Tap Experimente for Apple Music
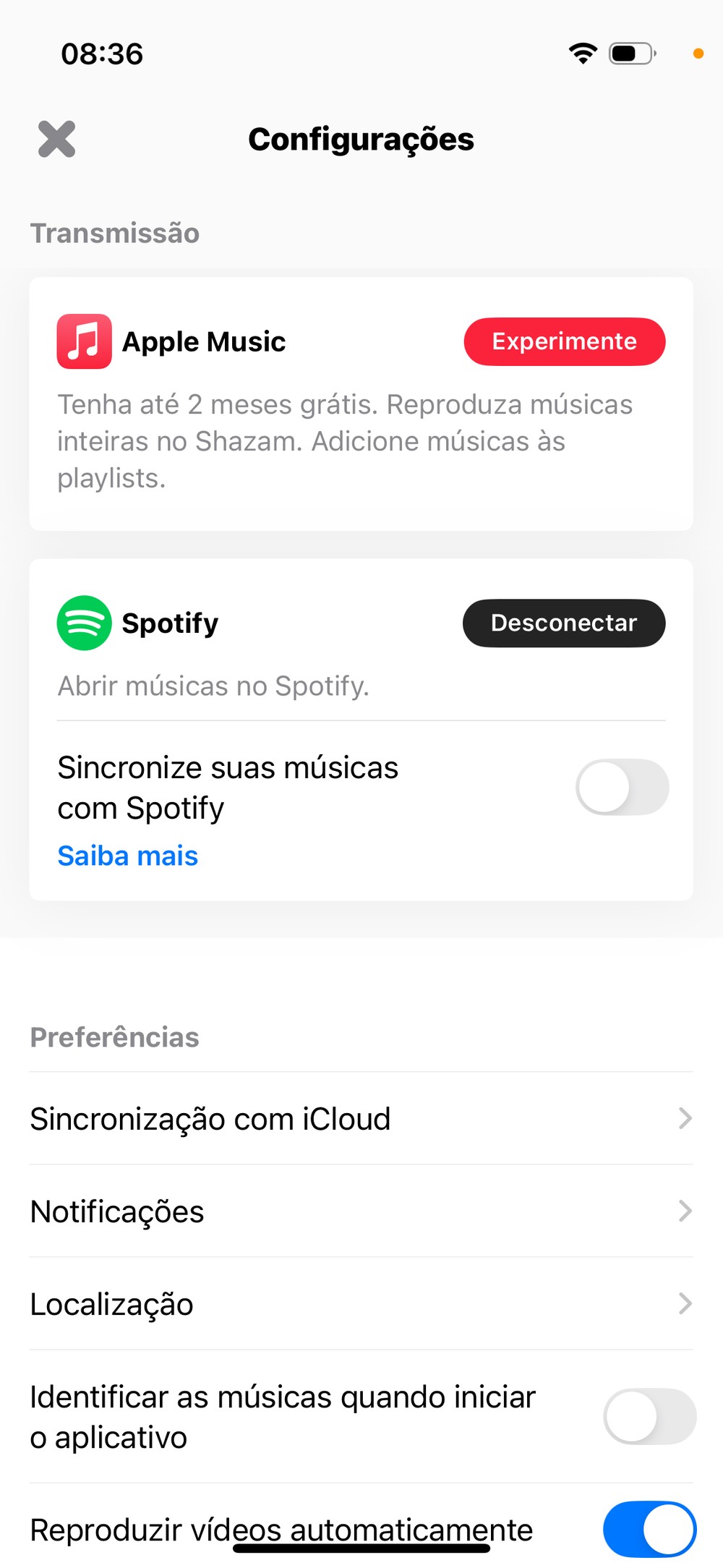The image size is (723, 1568). [564, 341]
